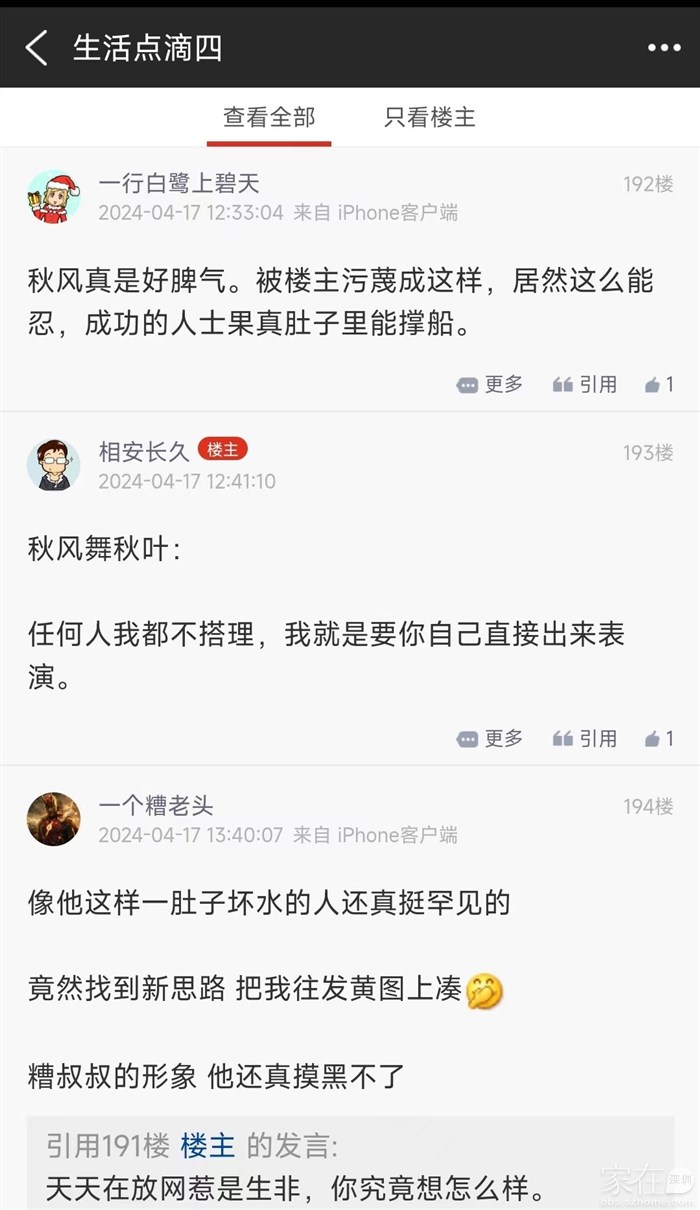Tap 更多 under the 193楼 post
700x1210 pixels.
click(490, 739)
